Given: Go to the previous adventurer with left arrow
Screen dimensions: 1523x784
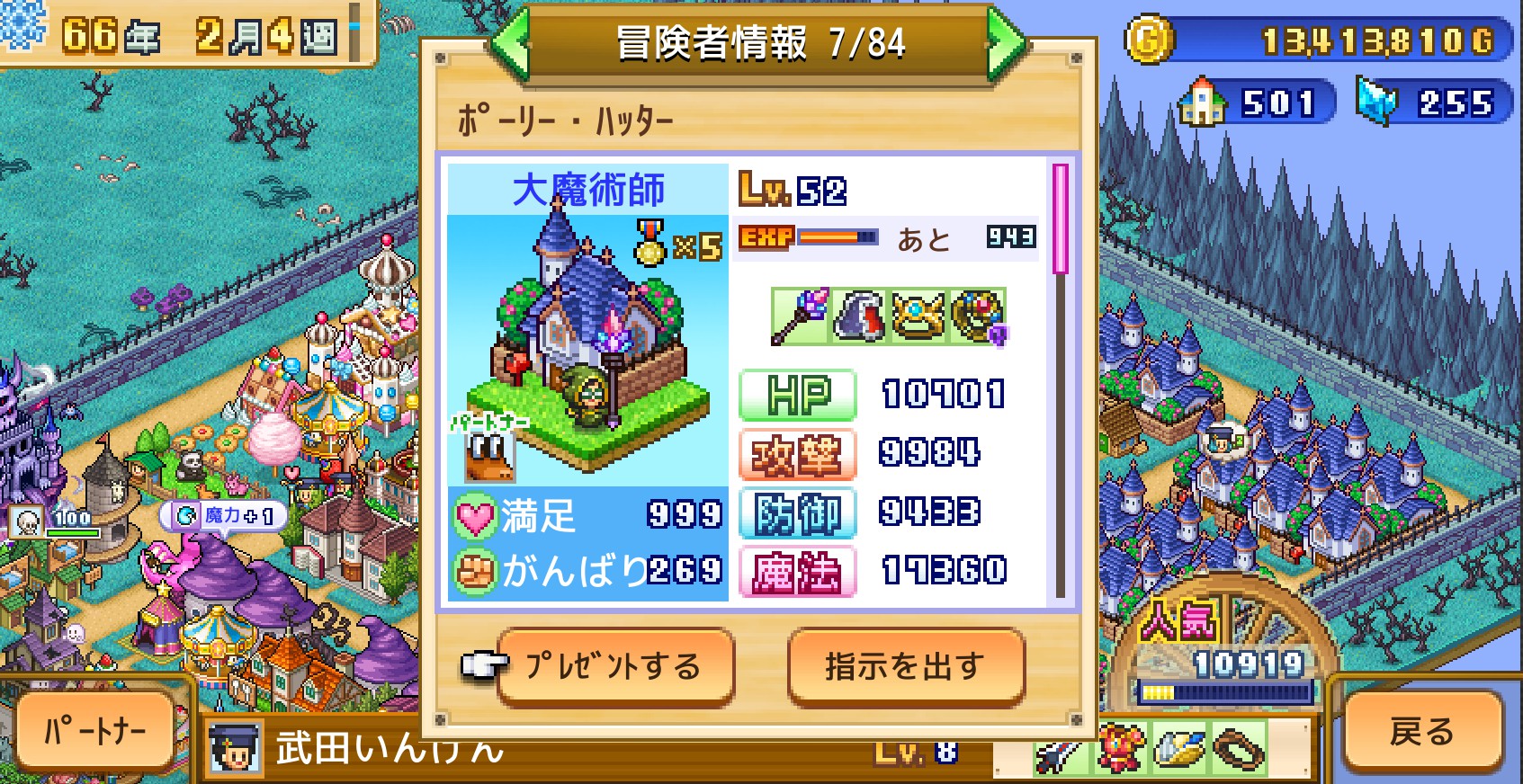Looking at the screenshot, I should pos(510,42).
